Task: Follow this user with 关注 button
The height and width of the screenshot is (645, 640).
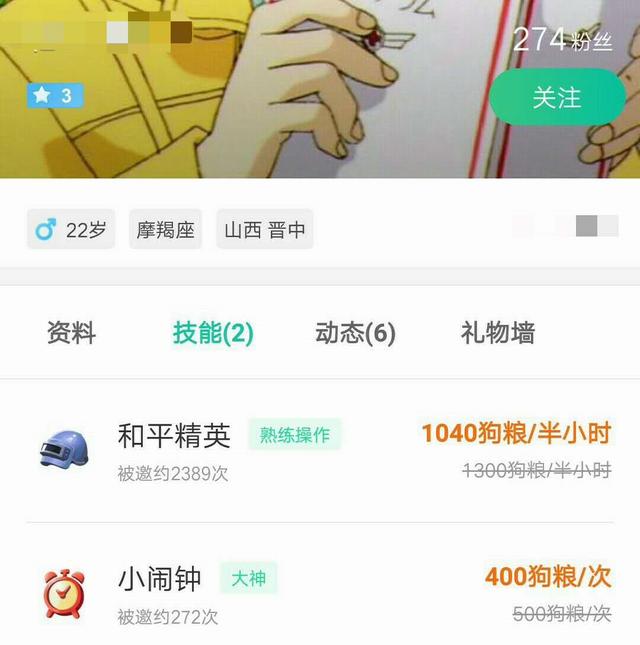Action: [x=557, y=97]
